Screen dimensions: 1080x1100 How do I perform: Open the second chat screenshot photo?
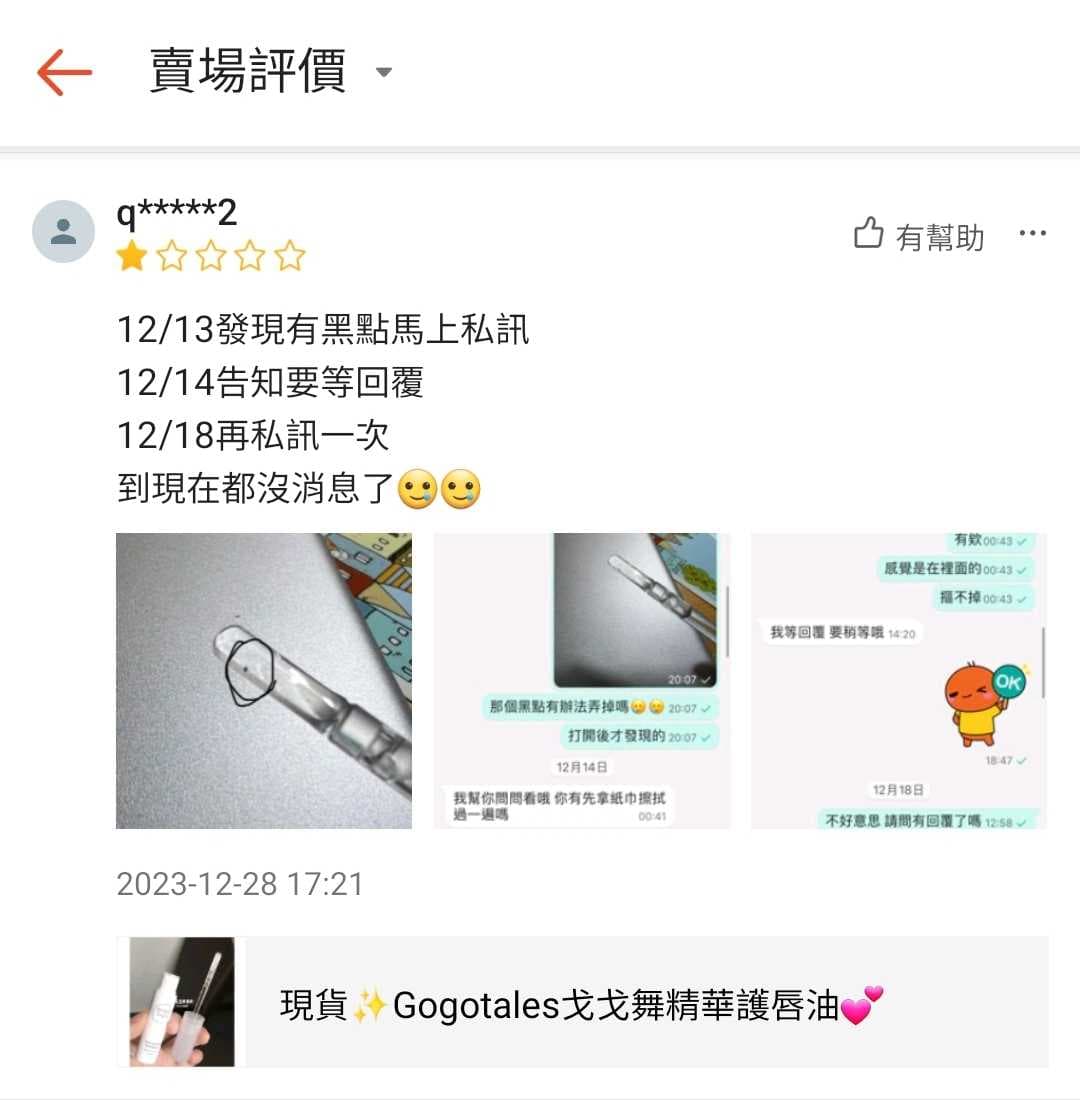click(x=581, y=681)
